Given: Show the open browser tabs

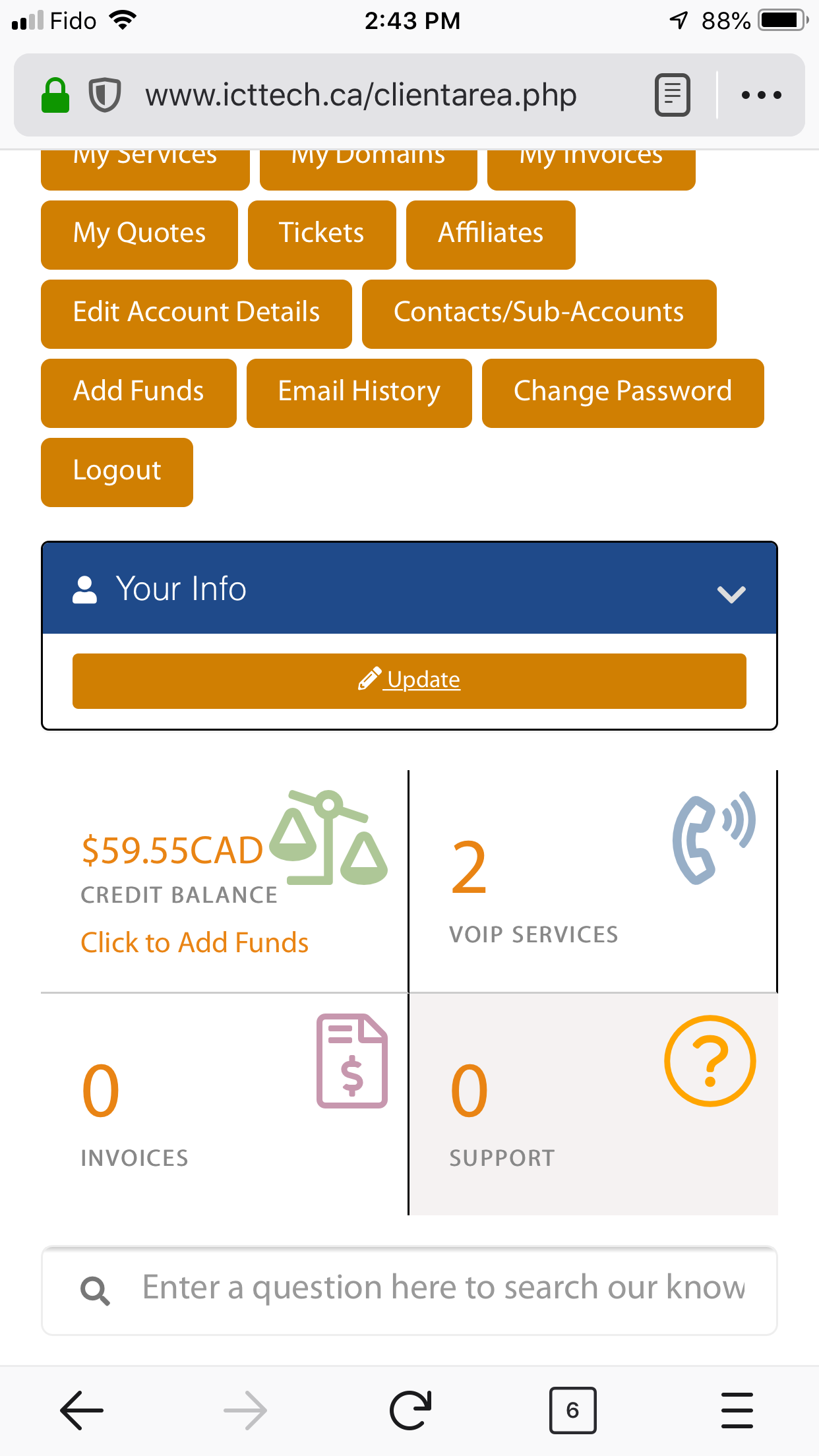Looking at the screenshot, I should [x=572, y=1410].
